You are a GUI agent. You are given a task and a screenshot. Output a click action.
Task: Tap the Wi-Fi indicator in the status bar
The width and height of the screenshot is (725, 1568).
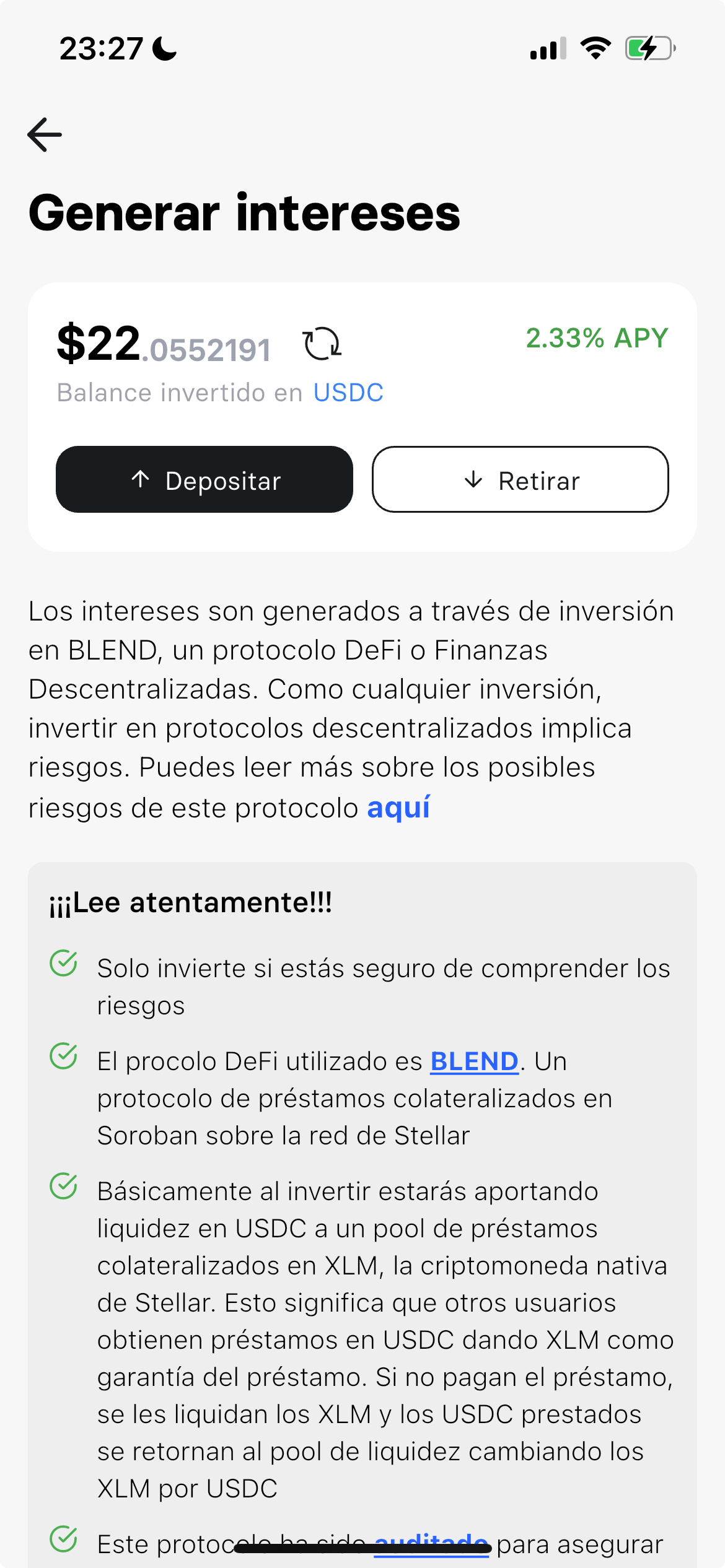tap(595, 50)
